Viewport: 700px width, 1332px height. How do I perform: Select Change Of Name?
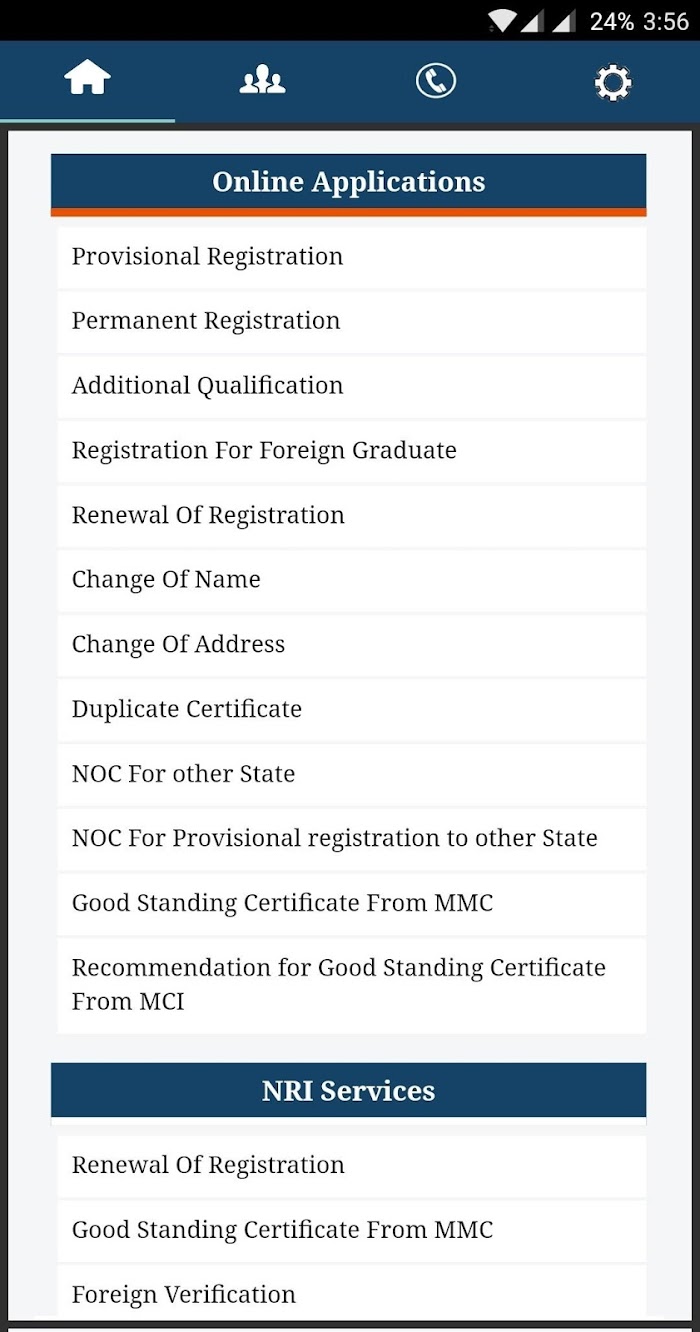(351, 580)
